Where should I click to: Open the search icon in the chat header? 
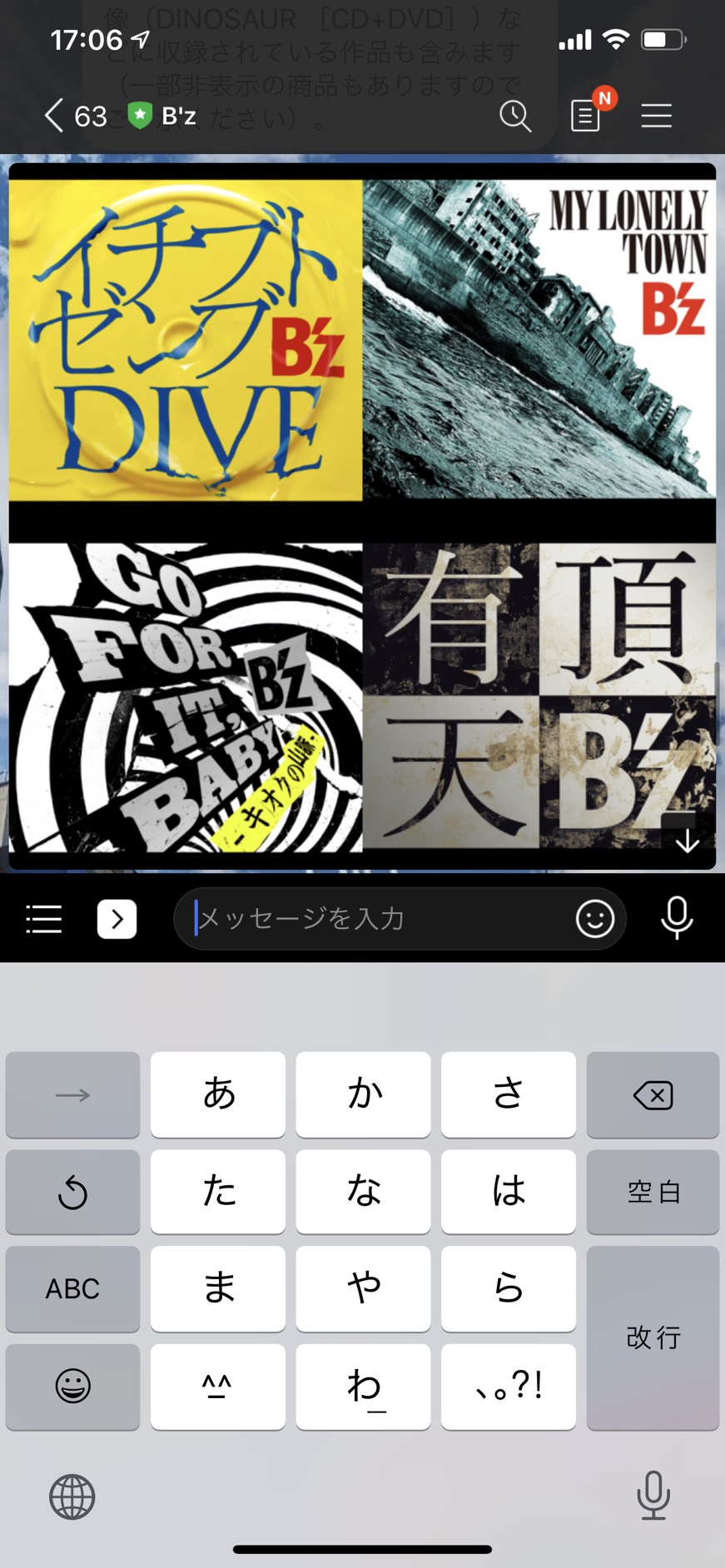tap(516, 116)
